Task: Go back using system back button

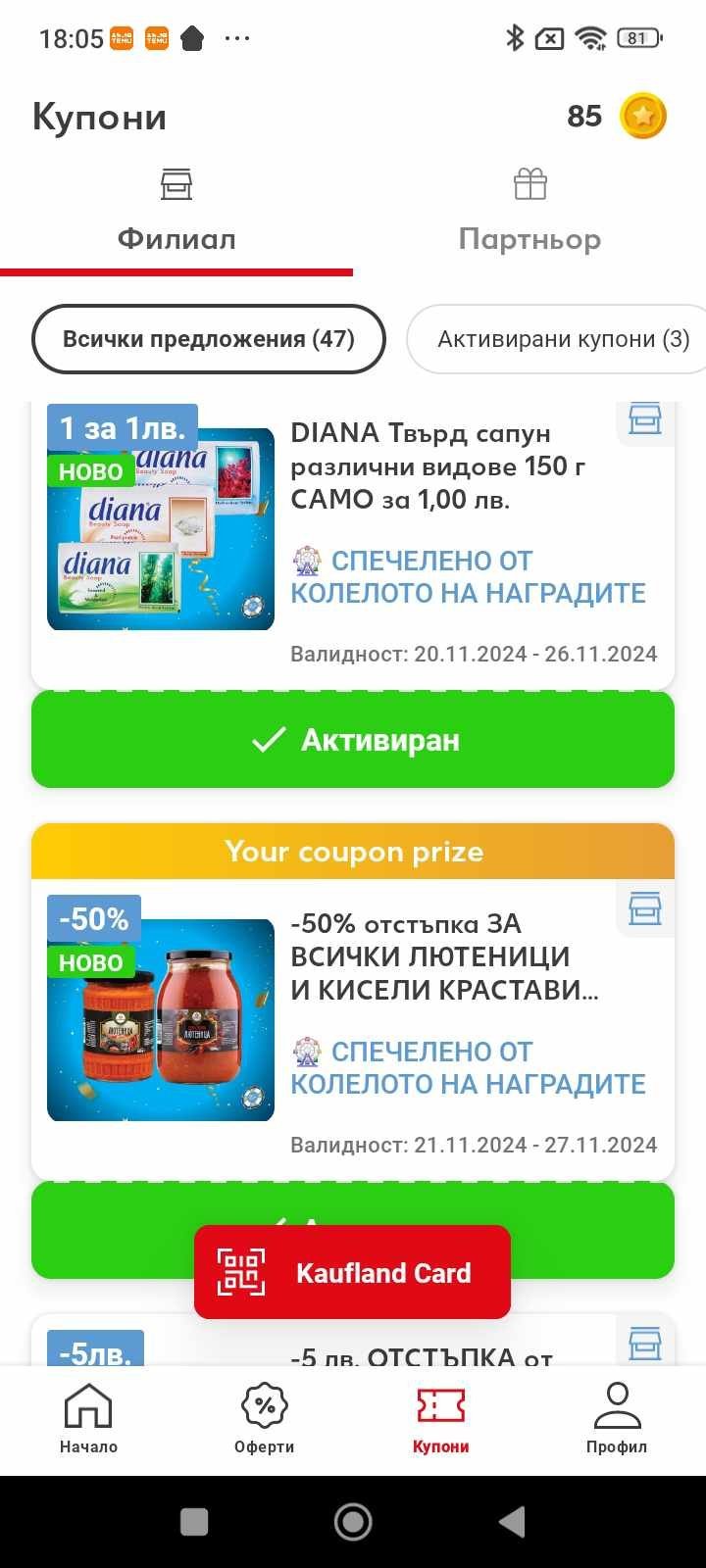Action: pyautogui.click(x=511, y=1522)
